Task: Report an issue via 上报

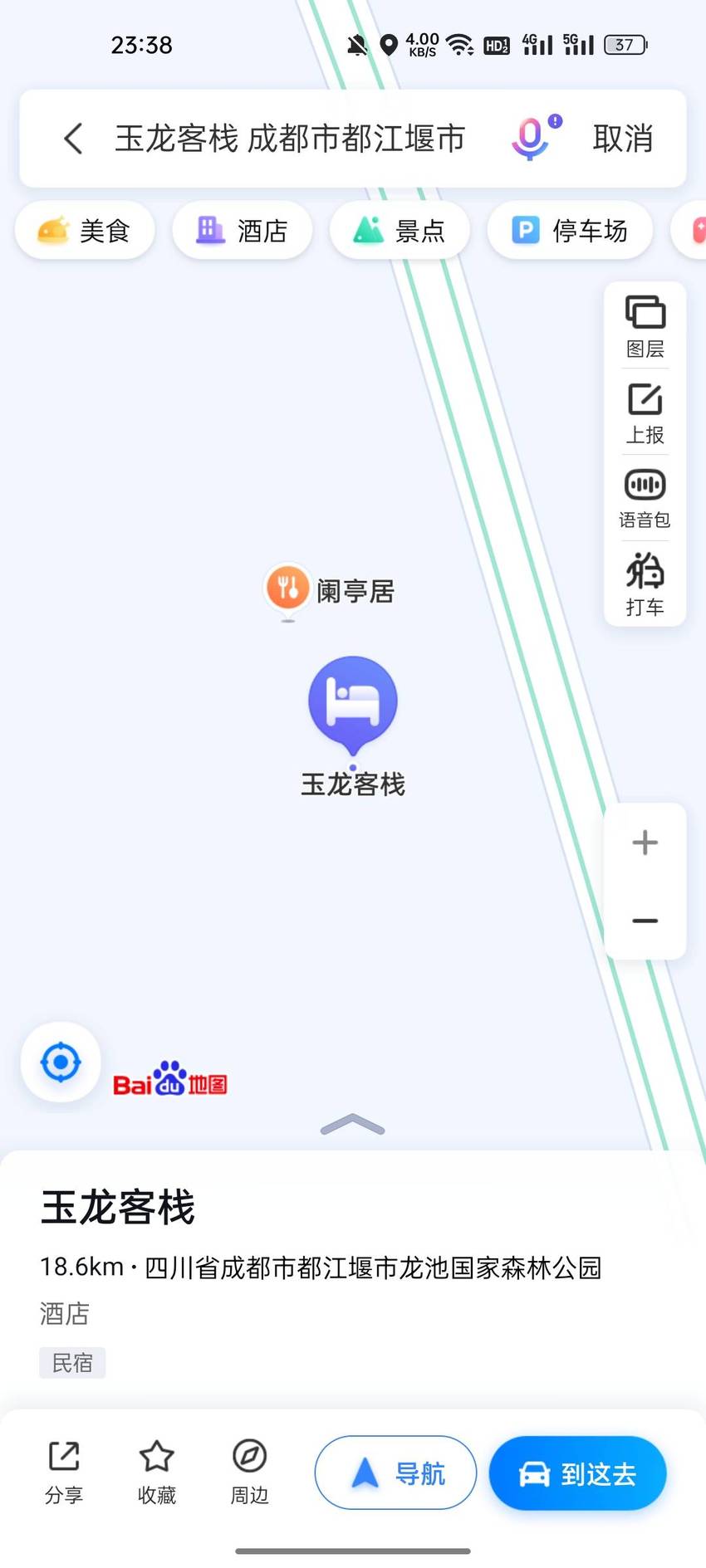Action: [645, 413]
